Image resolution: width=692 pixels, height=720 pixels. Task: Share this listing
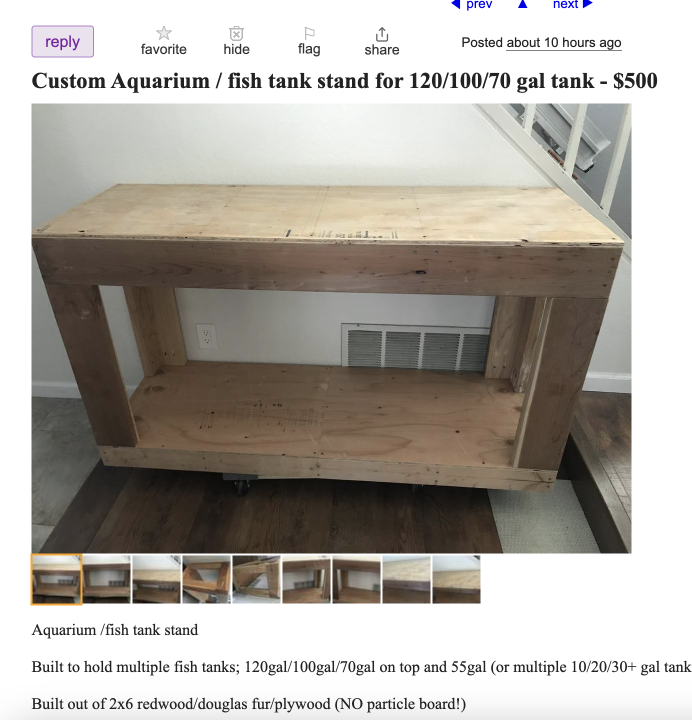381,41
